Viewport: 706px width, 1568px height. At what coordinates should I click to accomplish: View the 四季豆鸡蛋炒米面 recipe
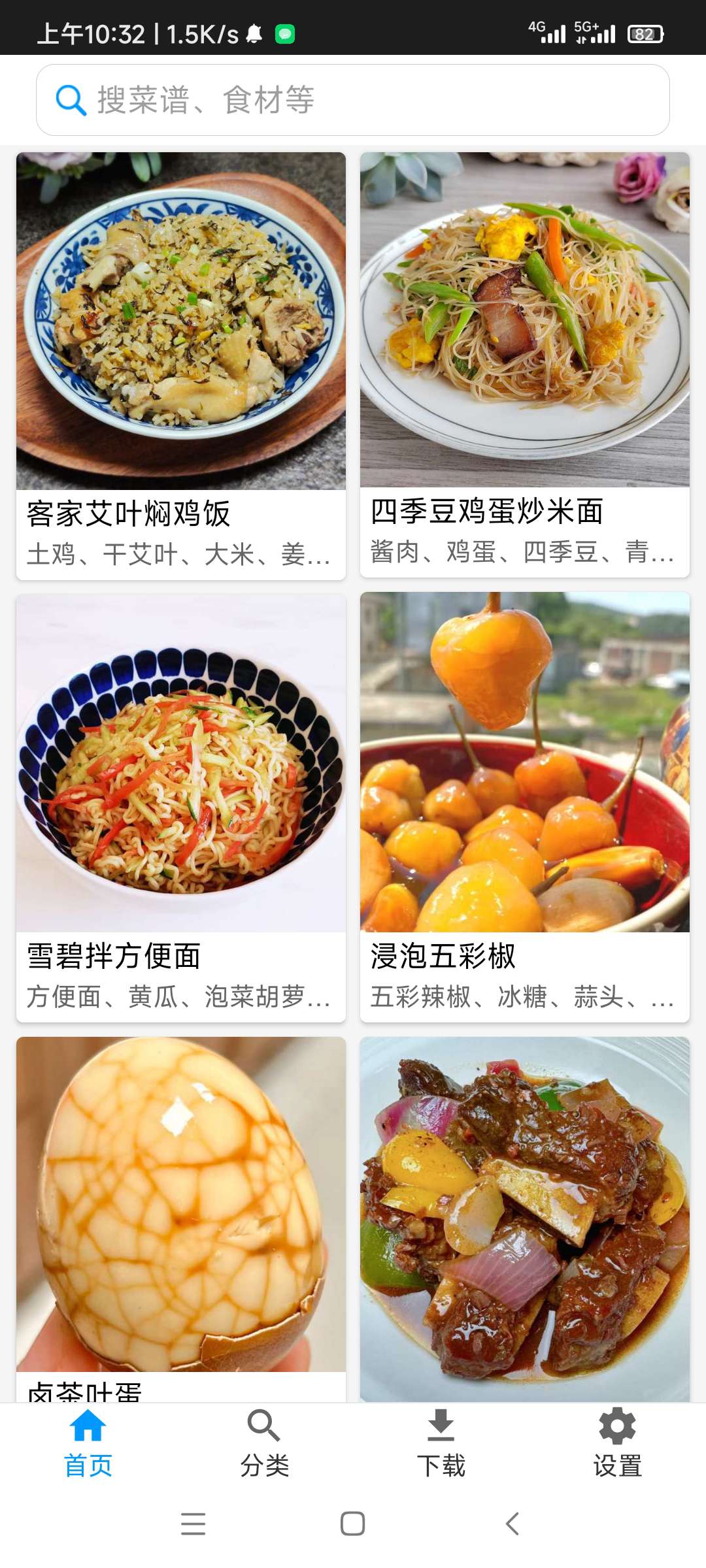click(525, 365)
